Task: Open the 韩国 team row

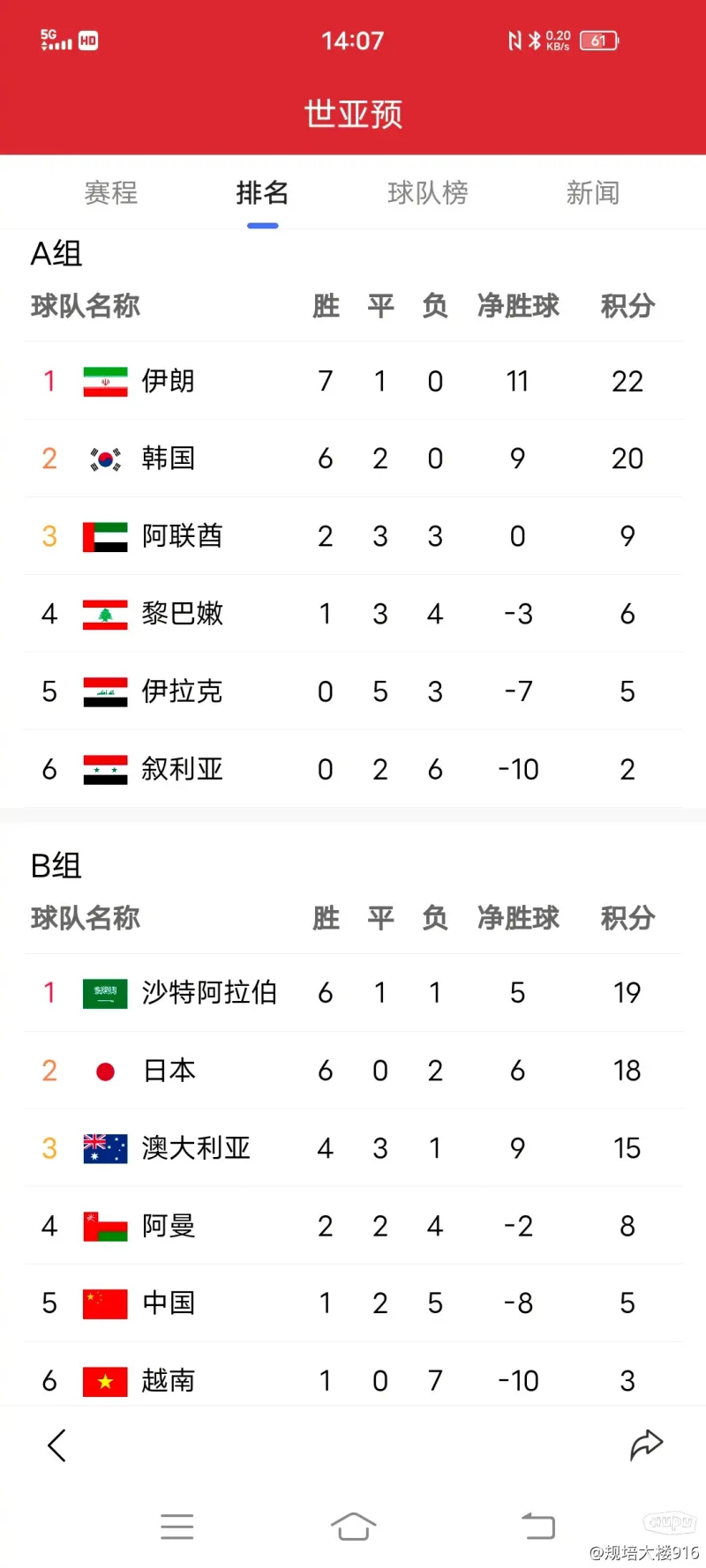Action: coord(353,459)
